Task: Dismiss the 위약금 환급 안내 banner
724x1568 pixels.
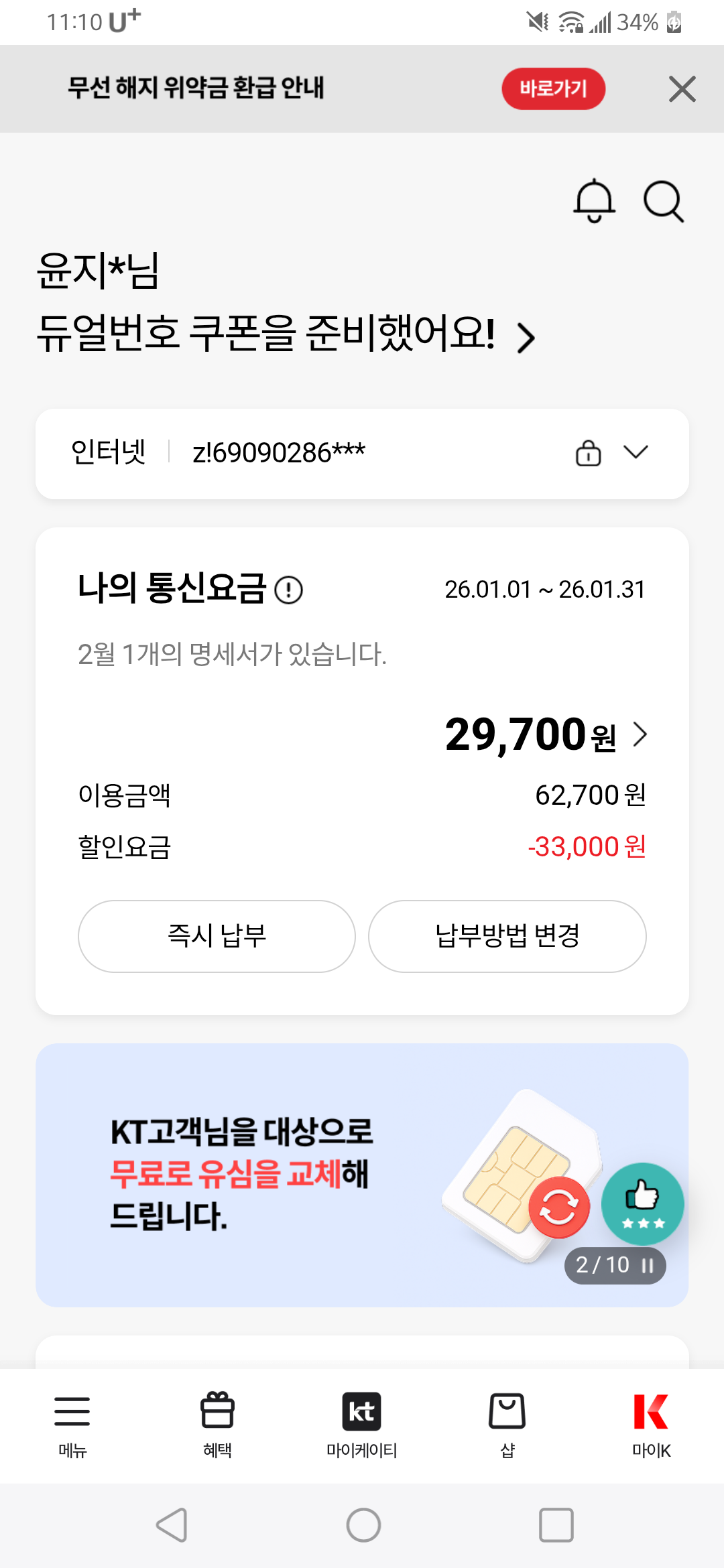Action: (x=682, y=88)
